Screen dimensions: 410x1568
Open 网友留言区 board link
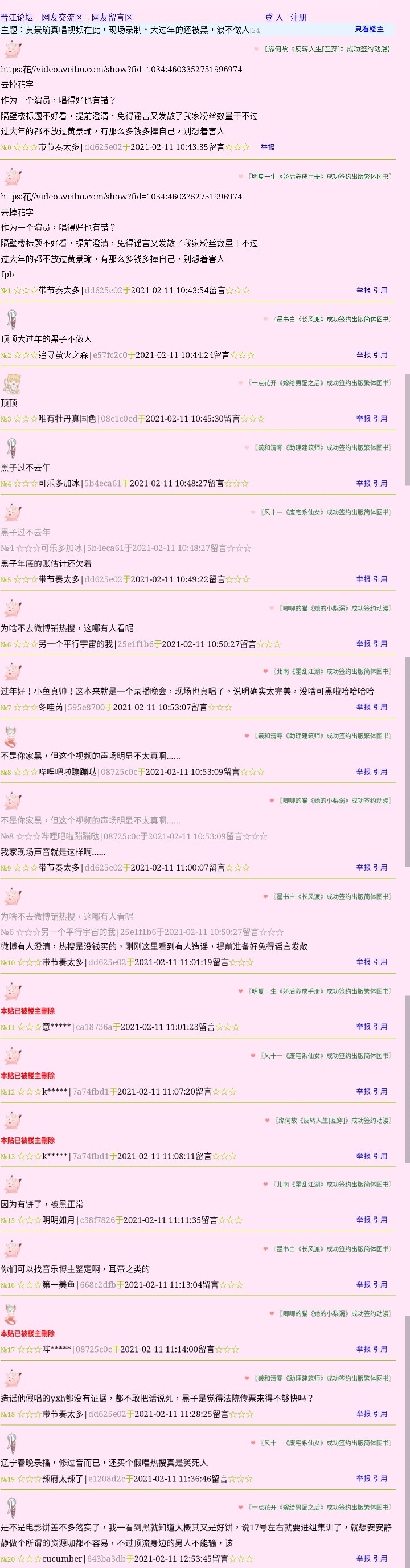click(112, 17)
